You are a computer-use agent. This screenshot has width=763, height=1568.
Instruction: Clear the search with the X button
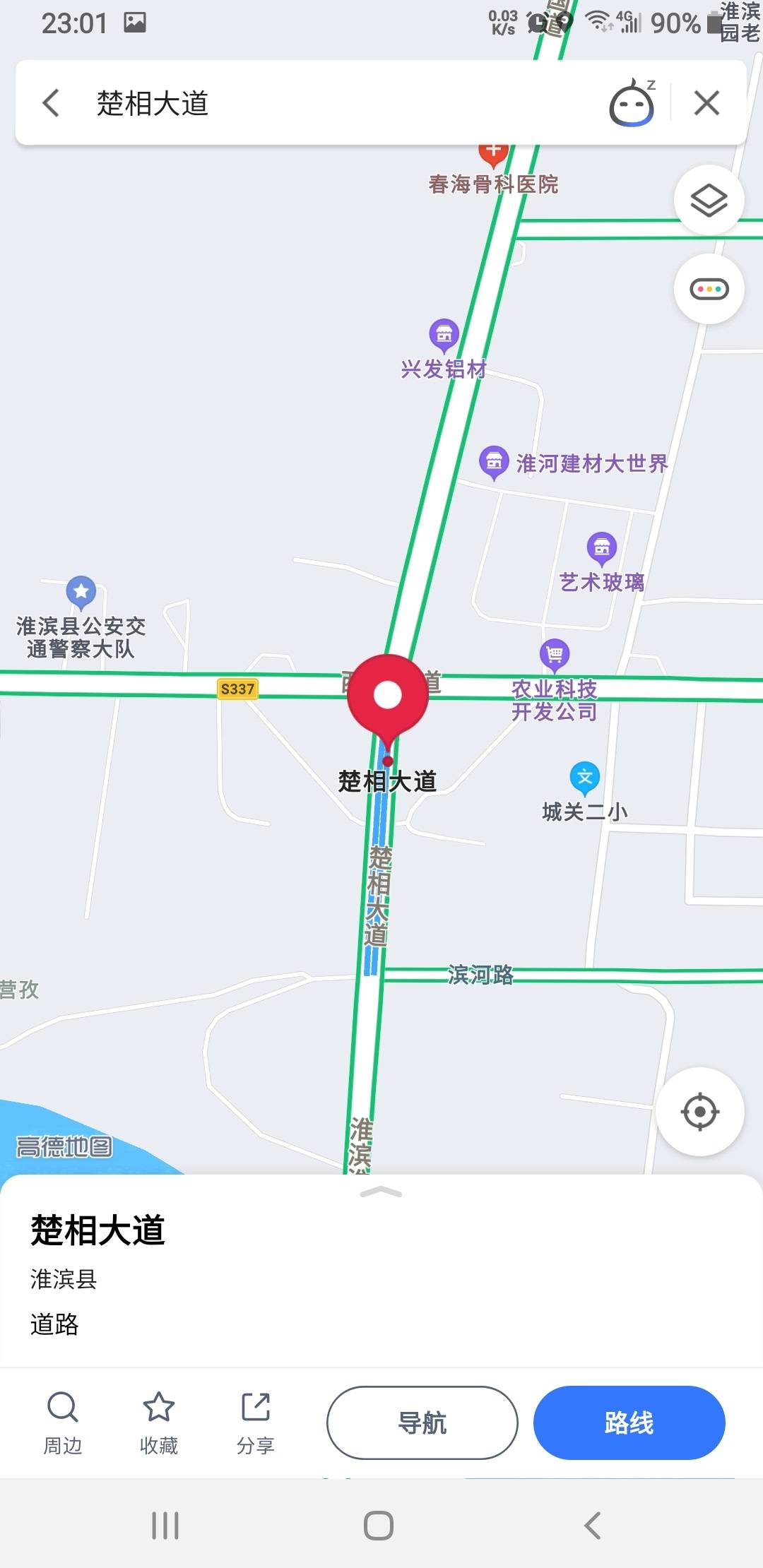click(706, 103)
